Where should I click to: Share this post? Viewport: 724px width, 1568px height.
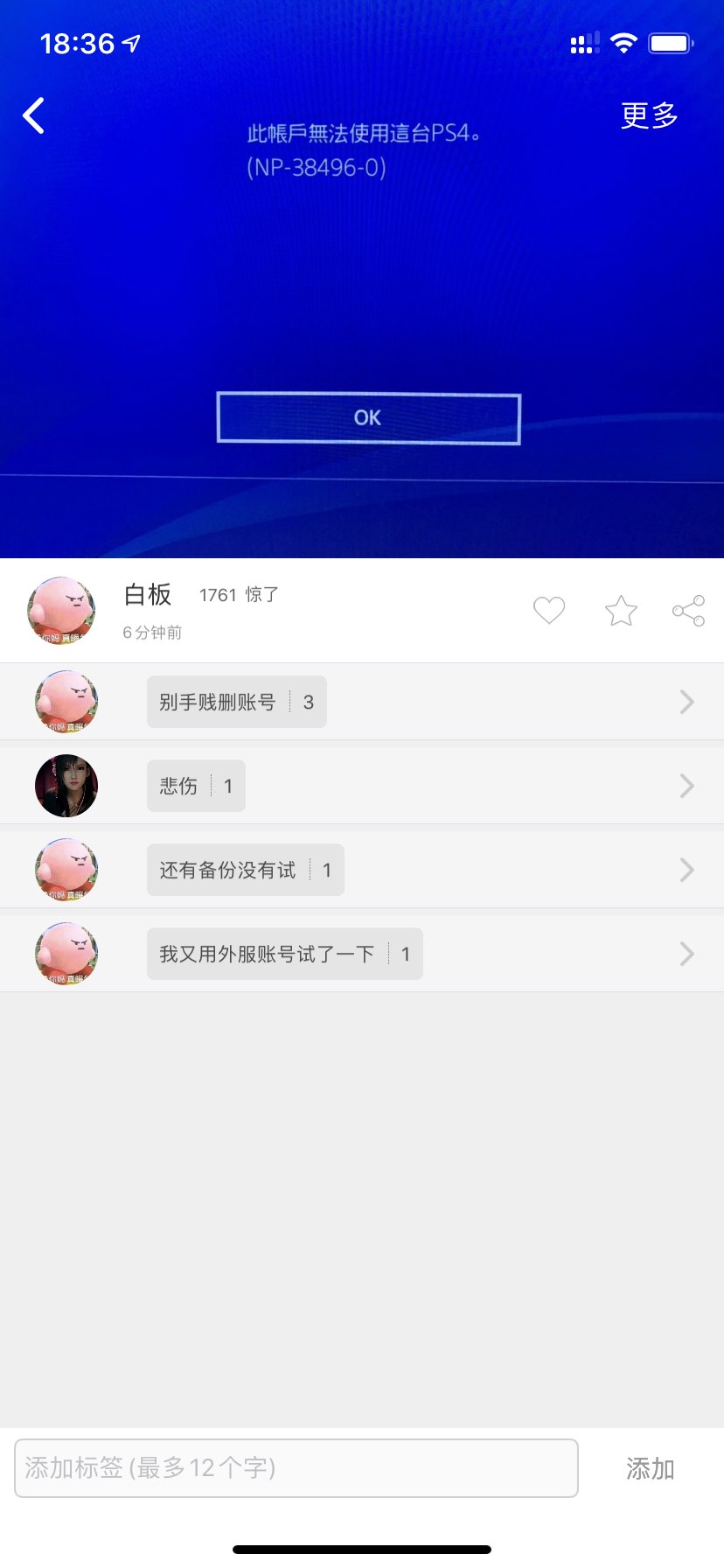pyautogui.click(x=688, y=610)
